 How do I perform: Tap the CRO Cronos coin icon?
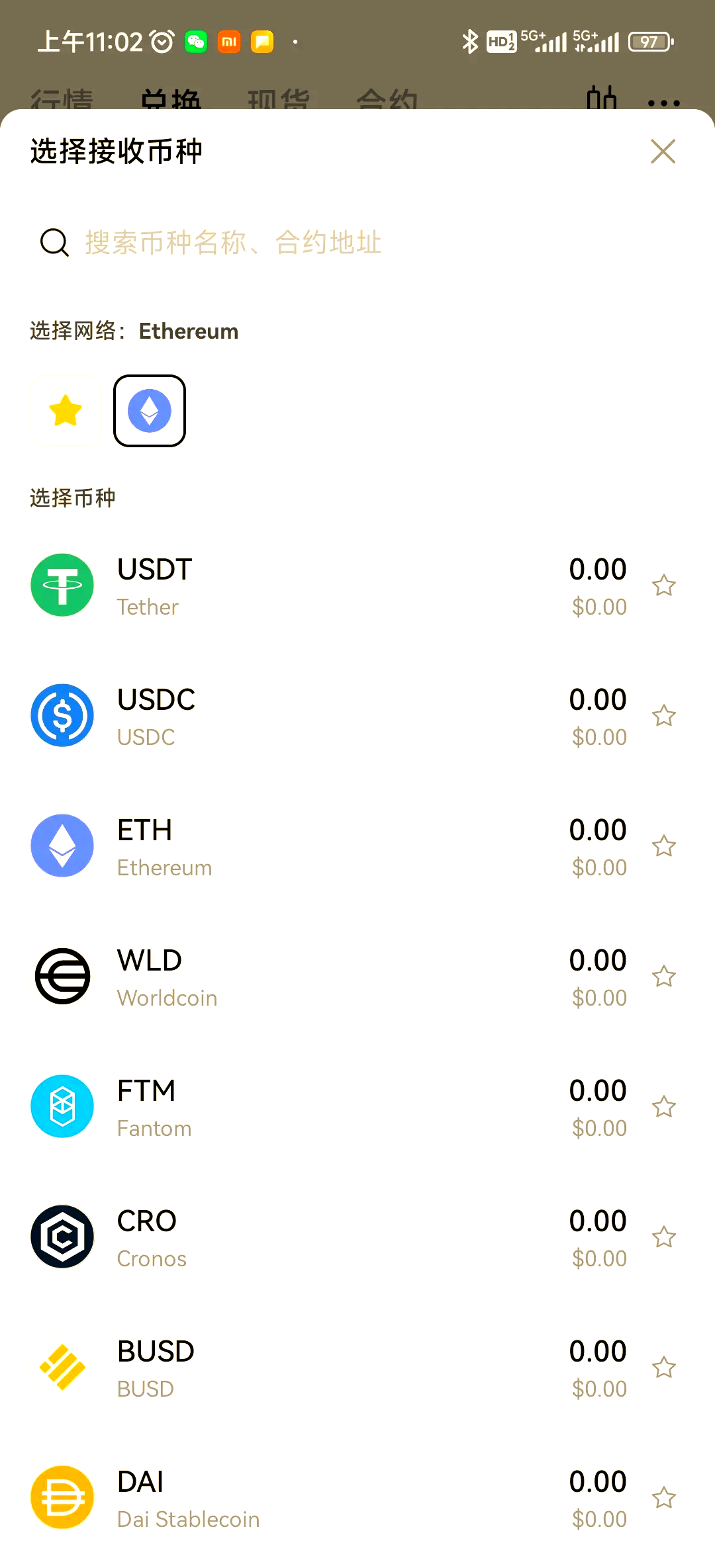[62, 1237]
